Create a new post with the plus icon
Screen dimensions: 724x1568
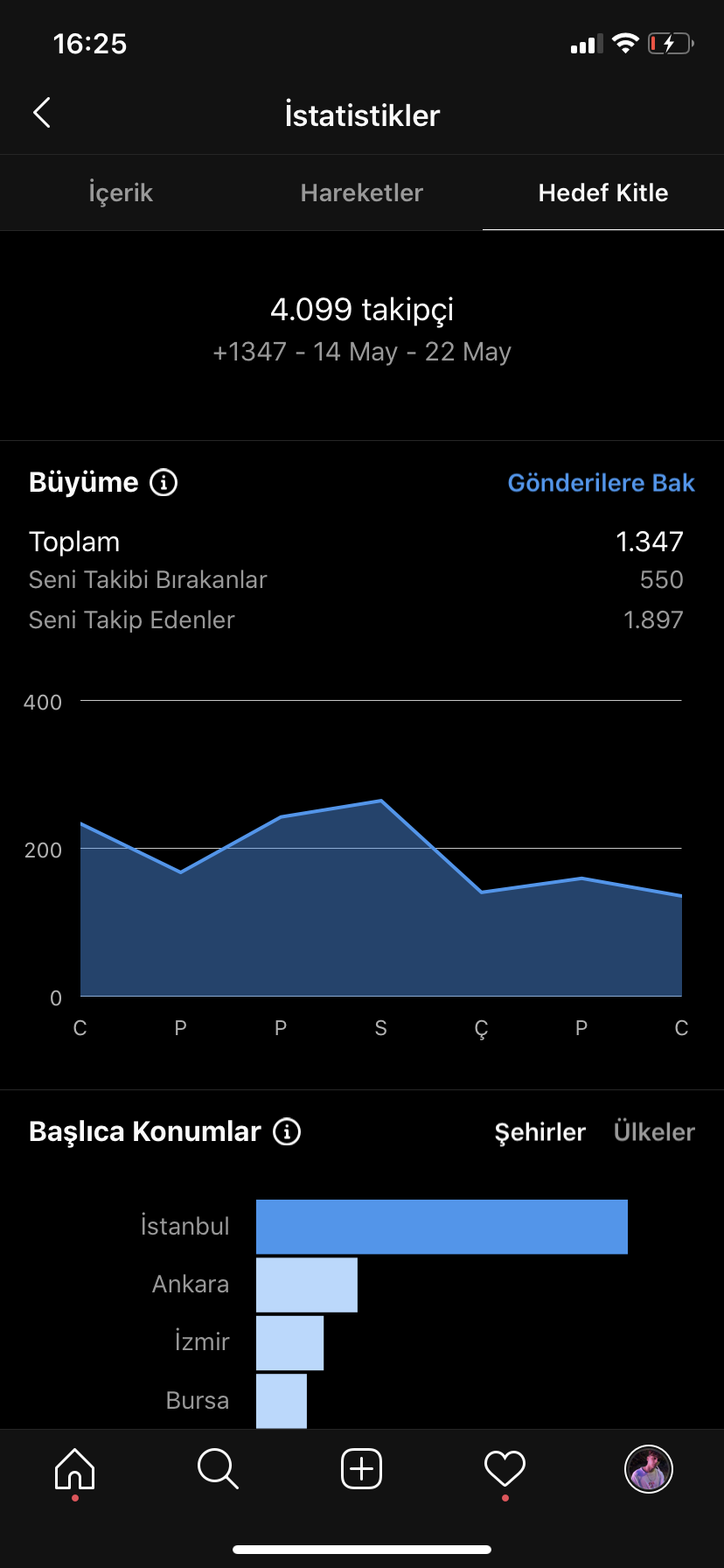click(361, 1469)
